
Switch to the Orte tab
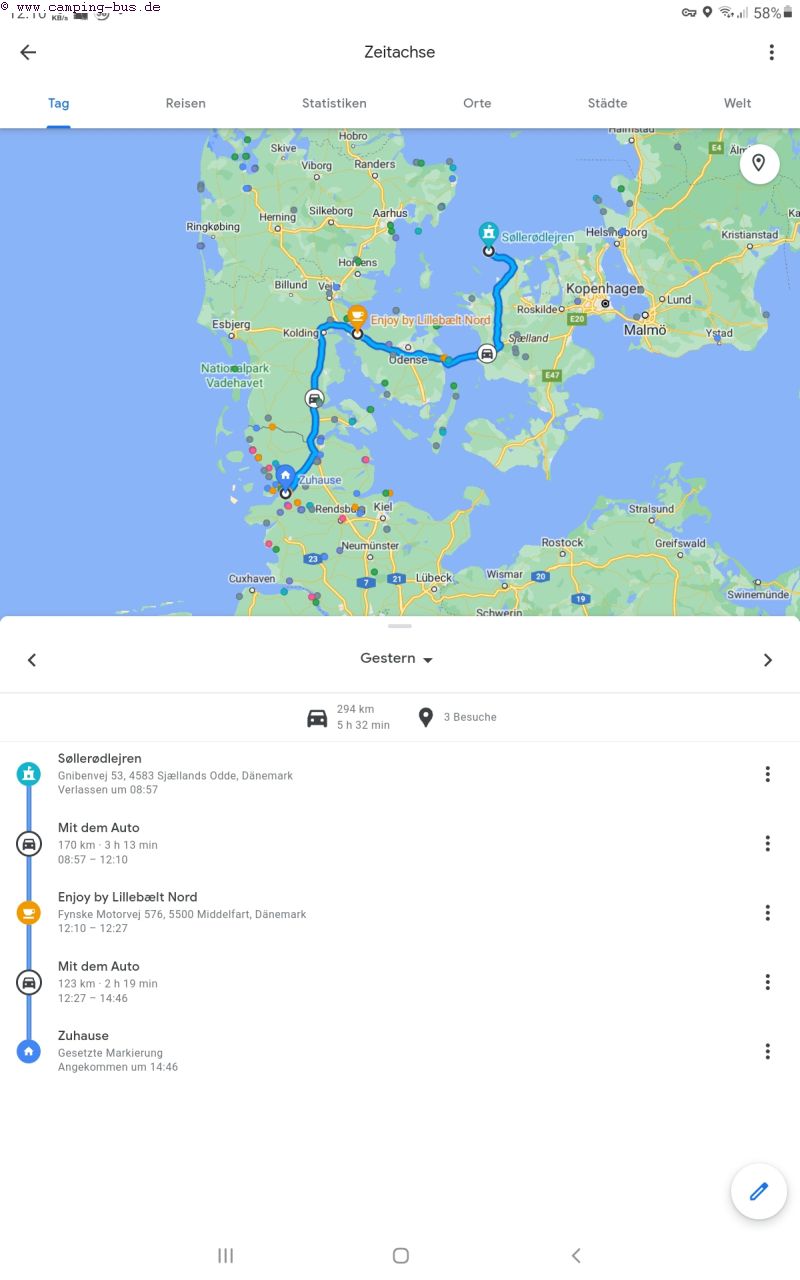click(477, 103)
